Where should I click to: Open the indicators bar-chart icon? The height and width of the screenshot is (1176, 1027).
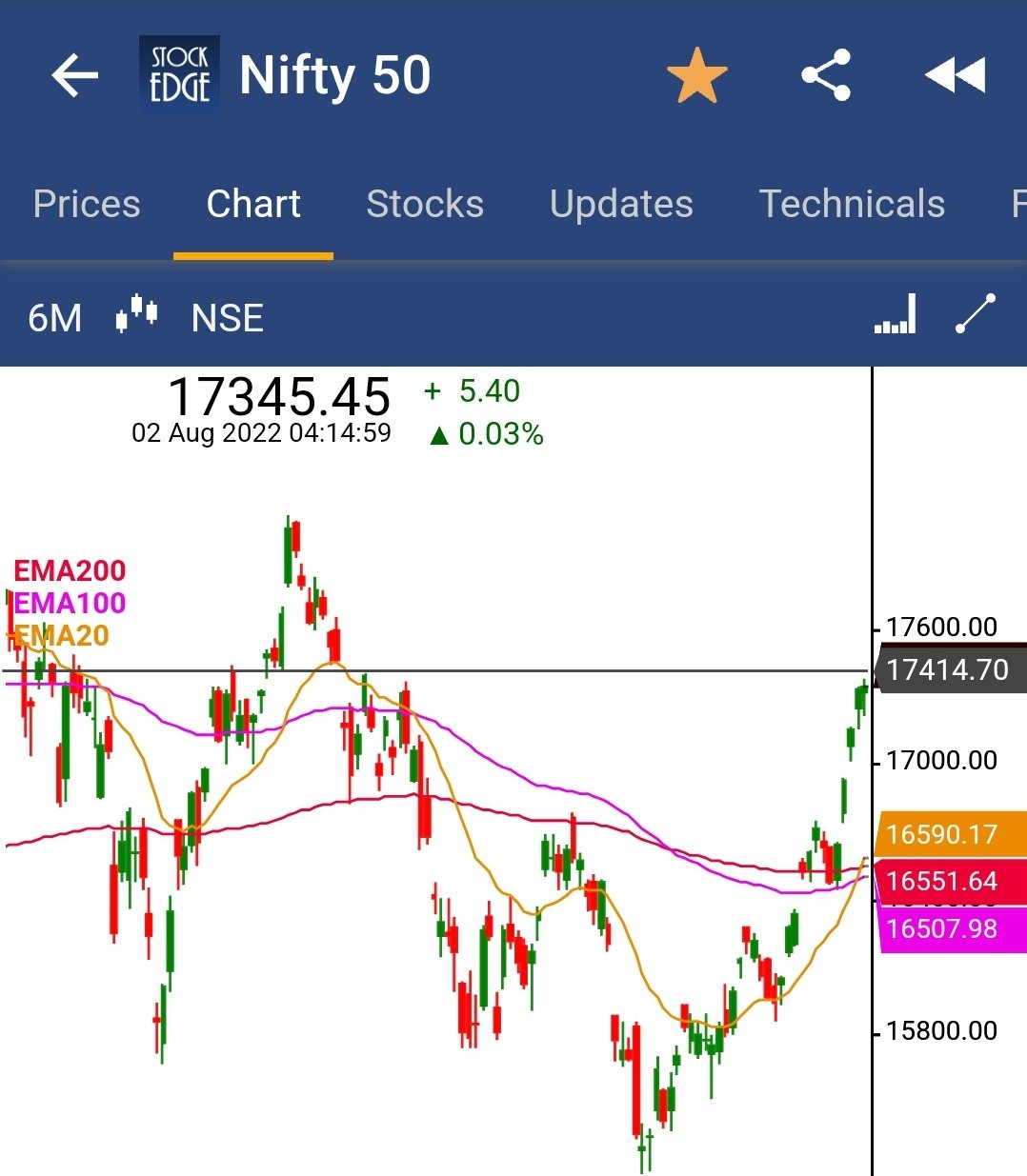click(896, 315)
